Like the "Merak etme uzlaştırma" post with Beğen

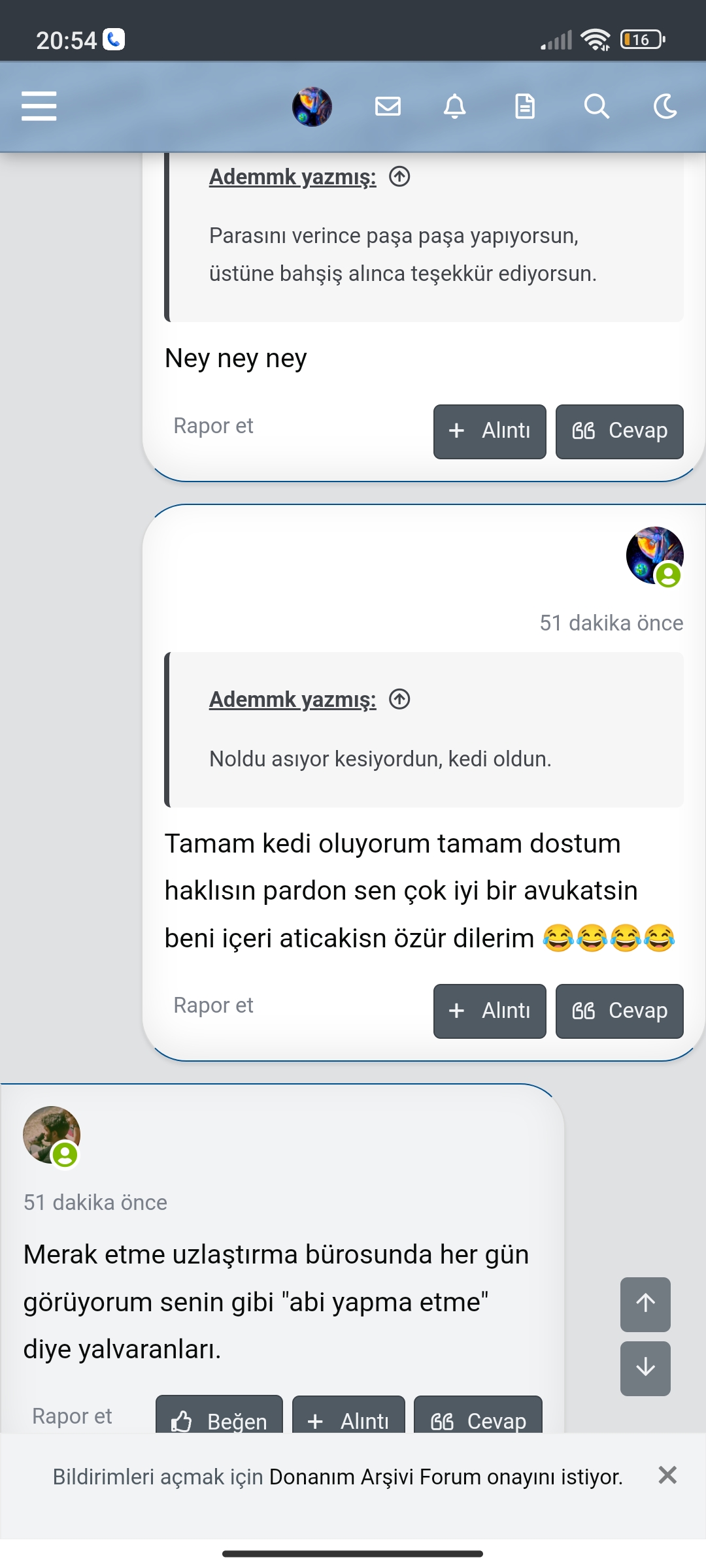(x=219, y=1418)
